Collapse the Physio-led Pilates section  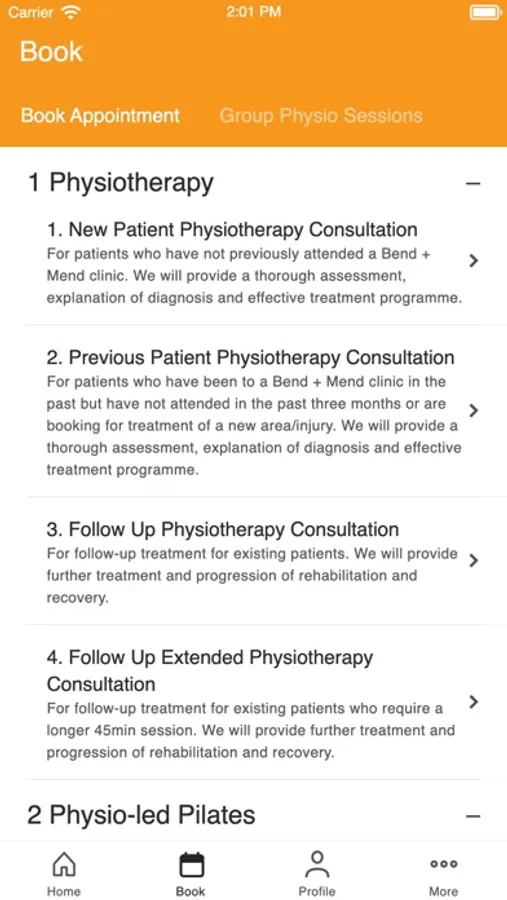(x=473, y=816)
